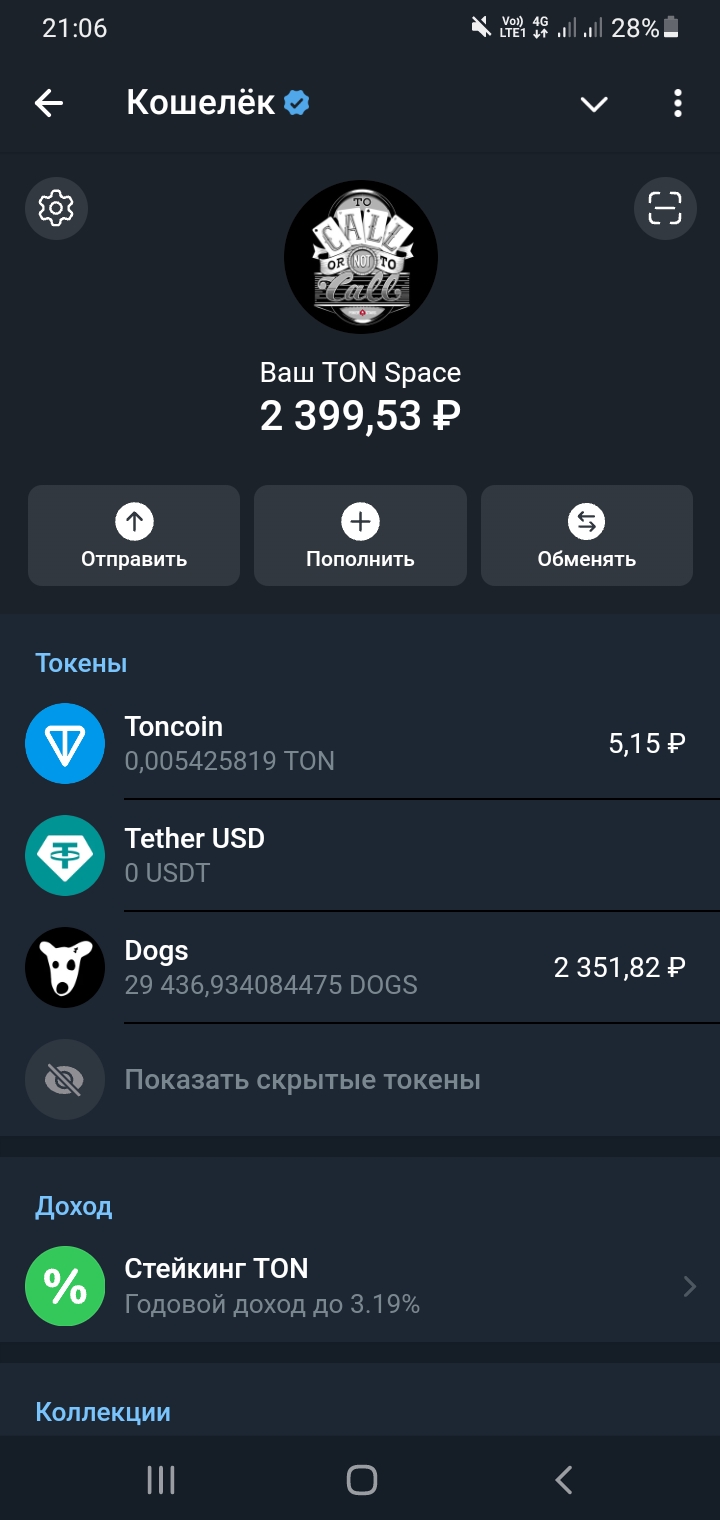The height and width of the screenshot is (1520, 720).
Task: Tap the verified checkmark badge near Кошелёк
Action: (295, 102)
